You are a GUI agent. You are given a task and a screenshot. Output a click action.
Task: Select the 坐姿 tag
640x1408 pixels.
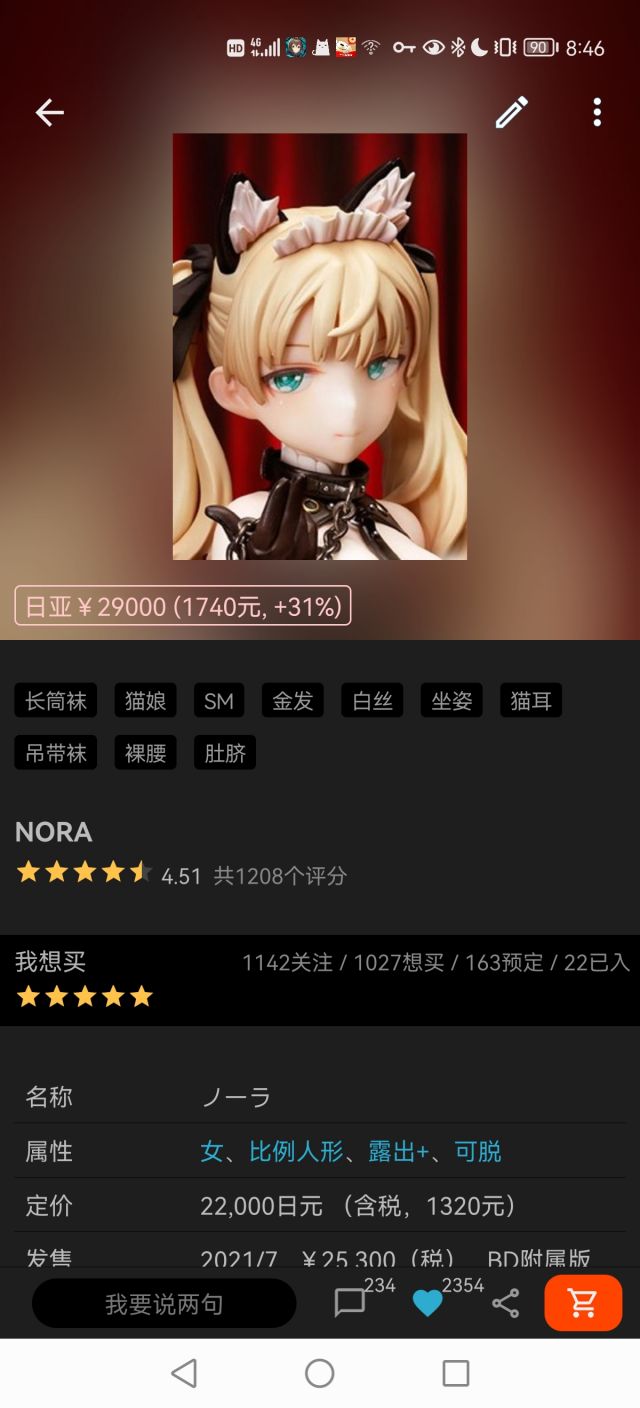[451, 701]
